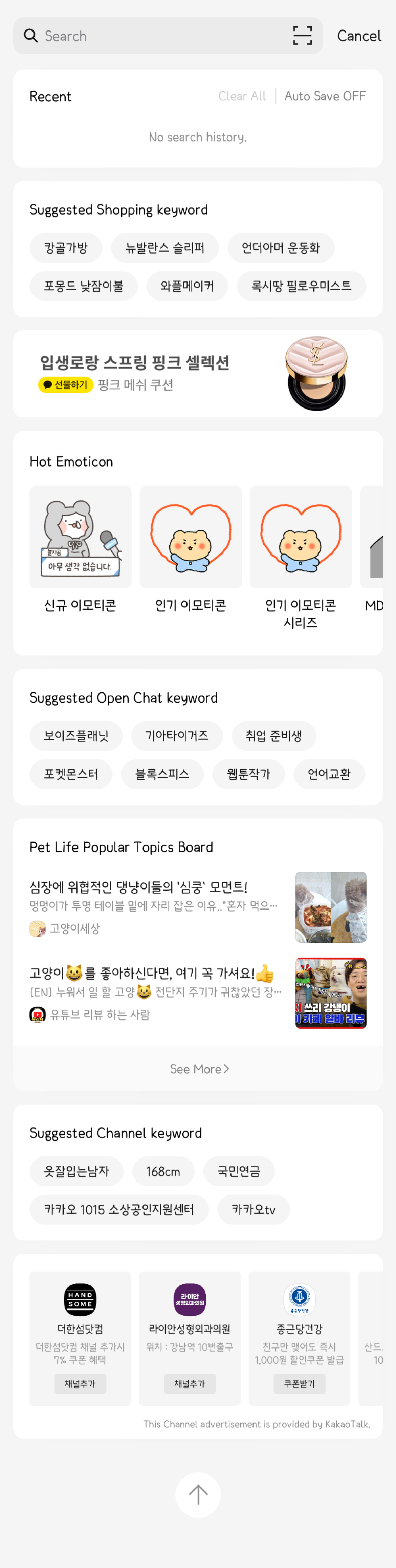Screen dimensions: 396x1568
Task: Toggle Auto Save OFF setting
Action: point(325,96)
